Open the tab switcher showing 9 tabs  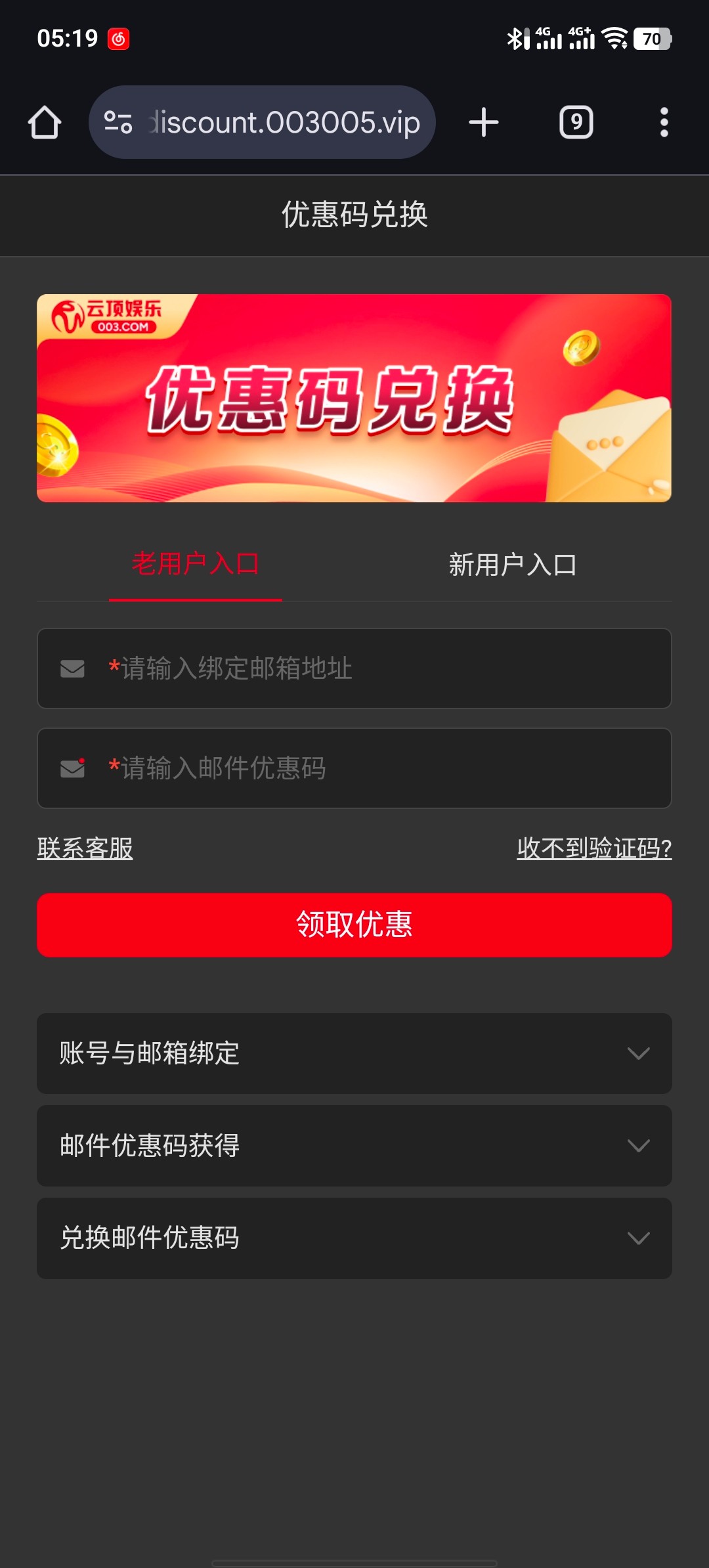click(x=576, y=123)
